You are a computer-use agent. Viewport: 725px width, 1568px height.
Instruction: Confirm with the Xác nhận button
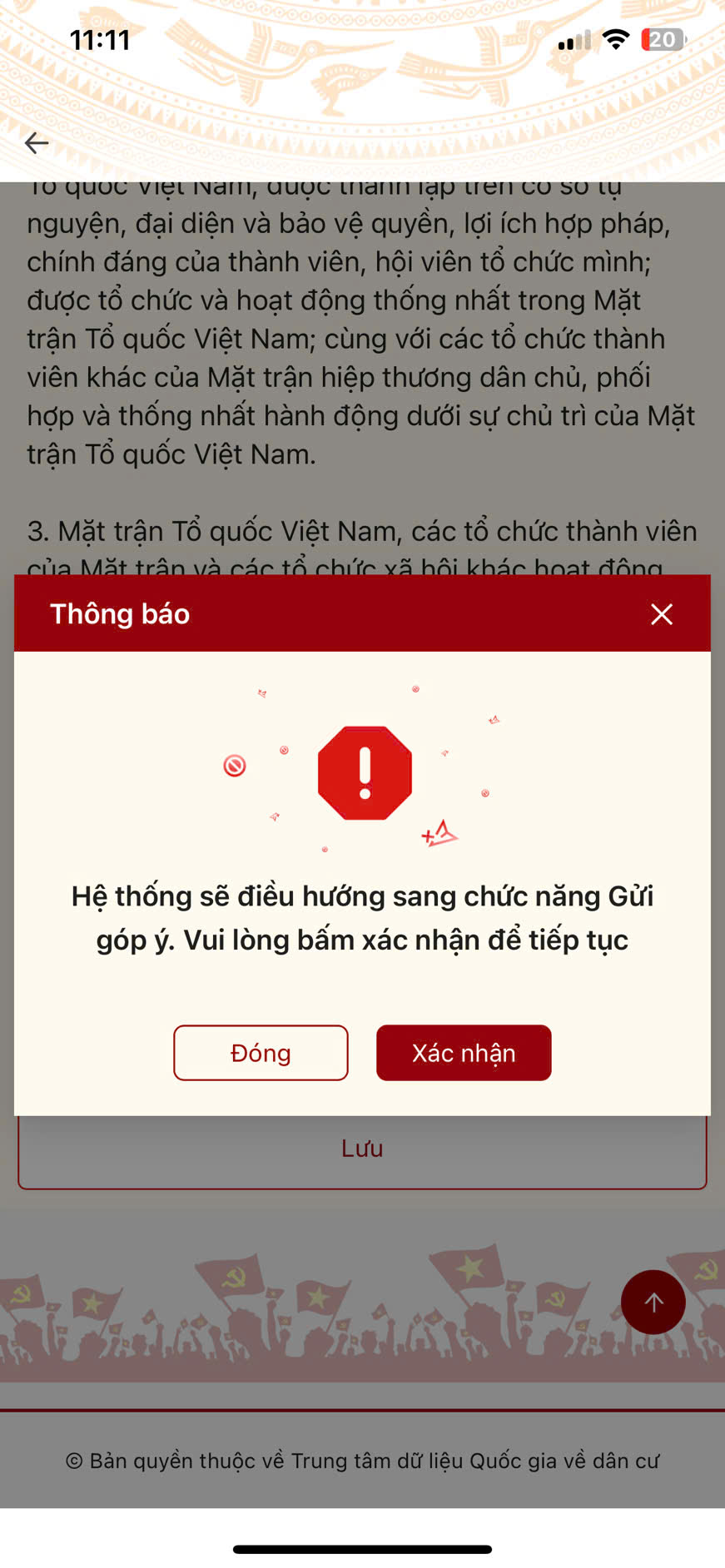pos(464,1053)
